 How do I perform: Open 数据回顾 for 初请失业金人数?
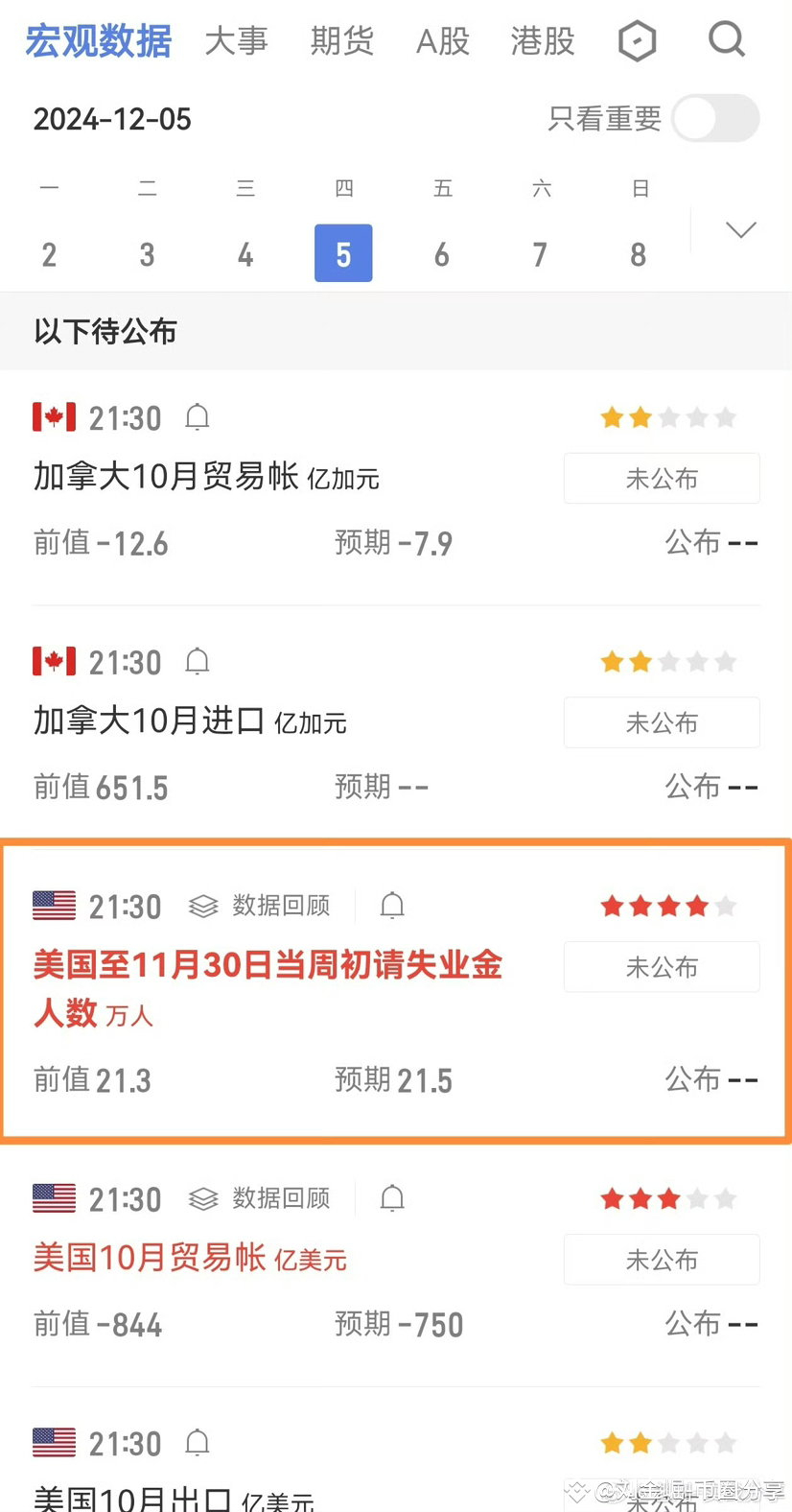pyautogui.click(x=260, y=906)
